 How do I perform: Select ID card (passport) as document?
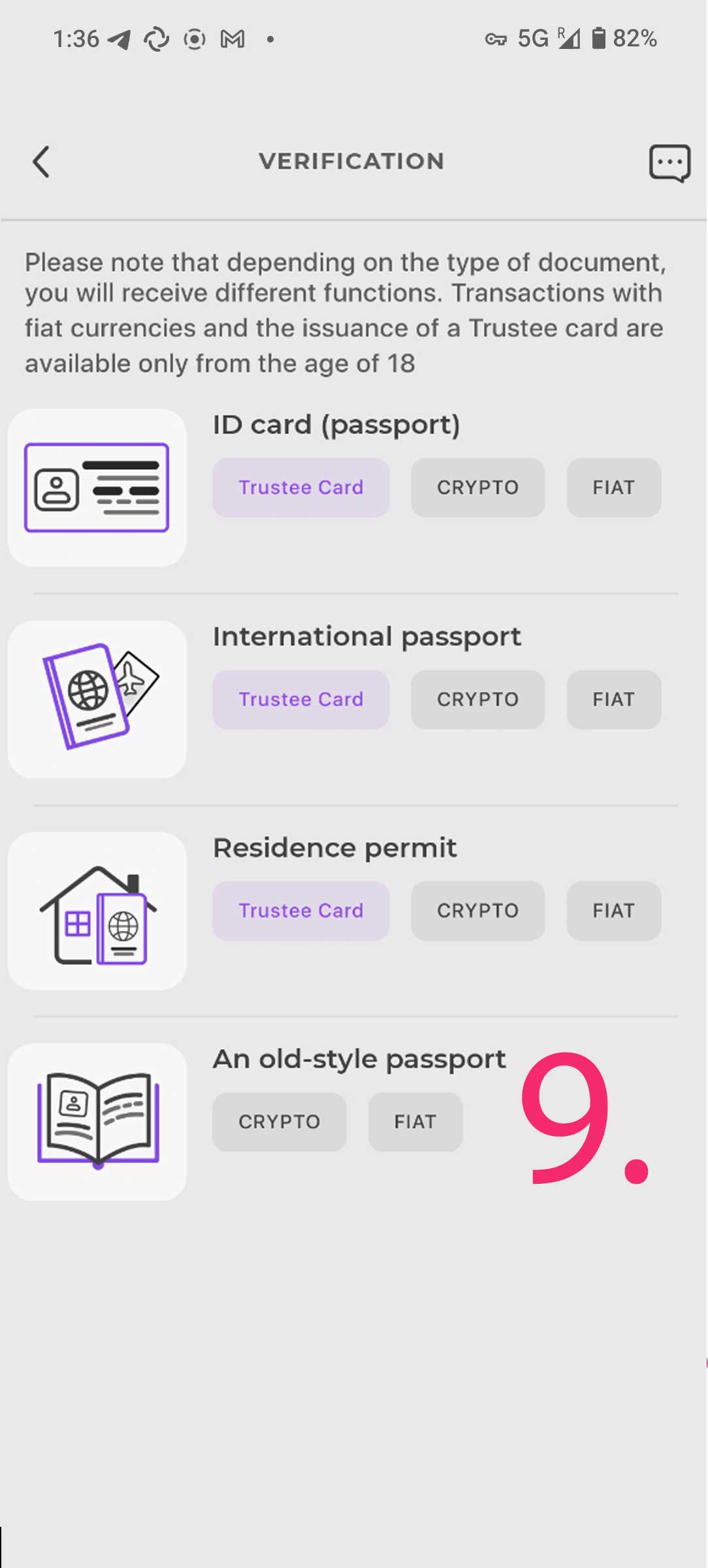tap(354, 487)
